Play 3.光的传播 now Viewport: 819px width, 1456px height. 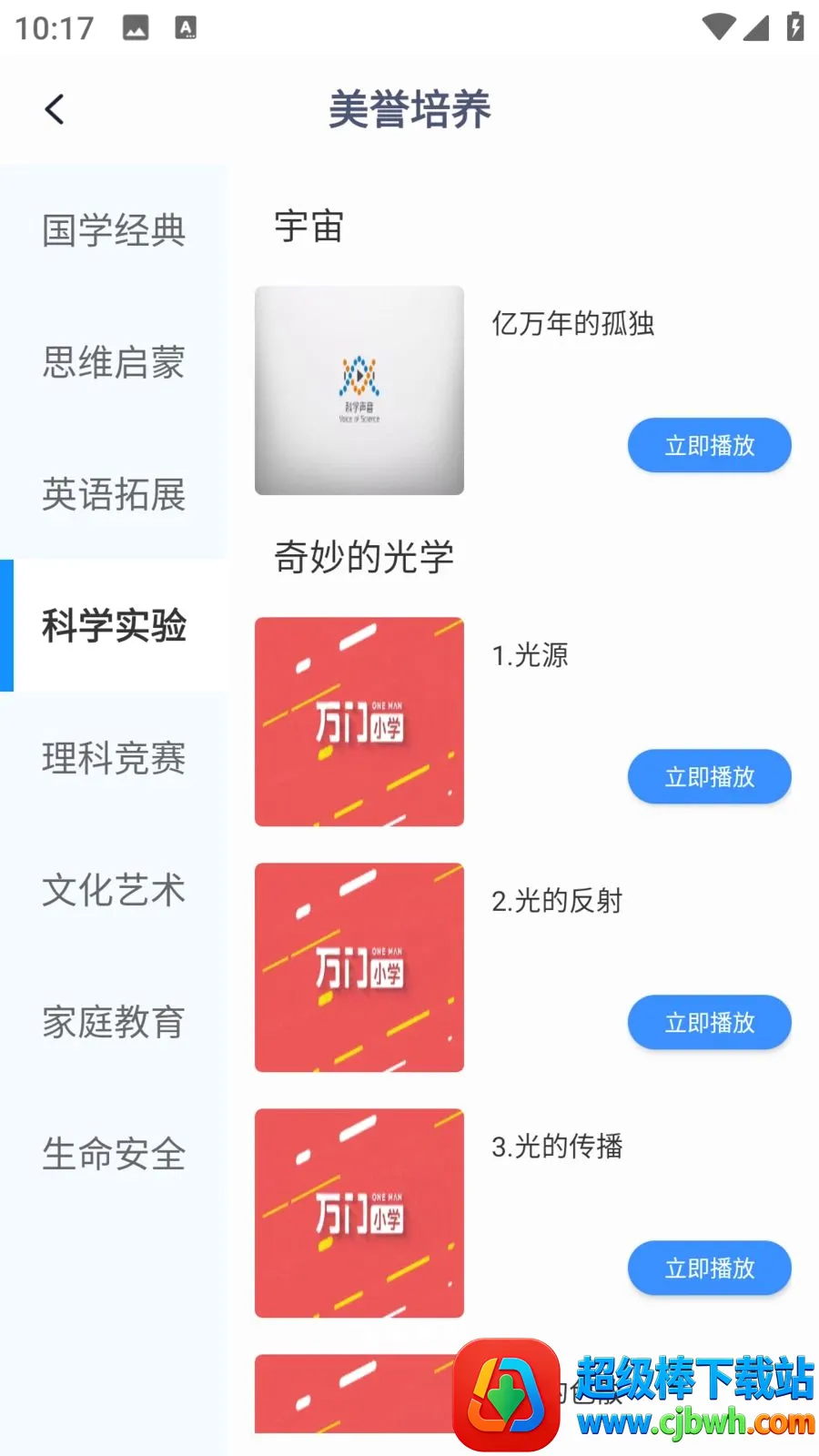[710, 1268]
